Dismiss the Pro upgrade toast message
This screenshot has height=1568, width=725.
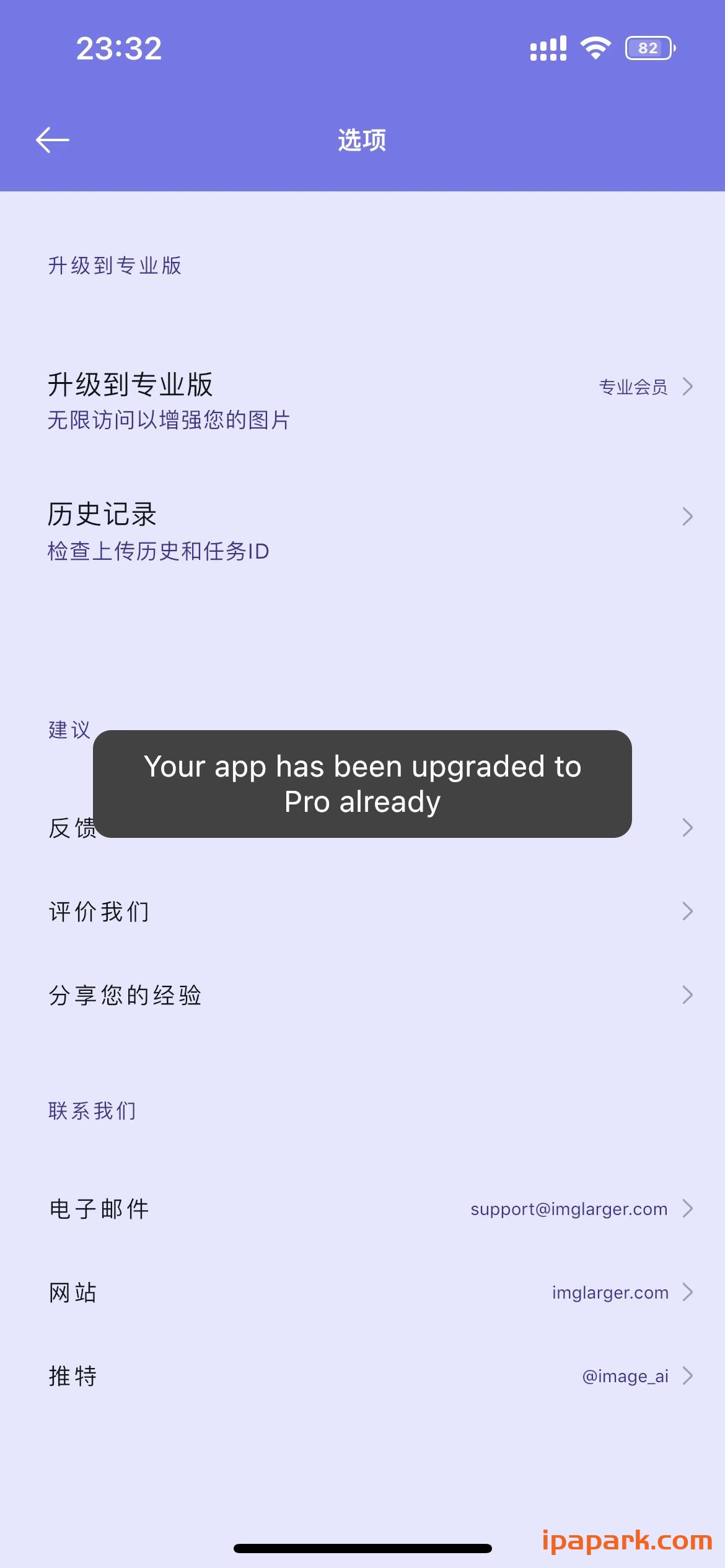[x=362, y=783]
